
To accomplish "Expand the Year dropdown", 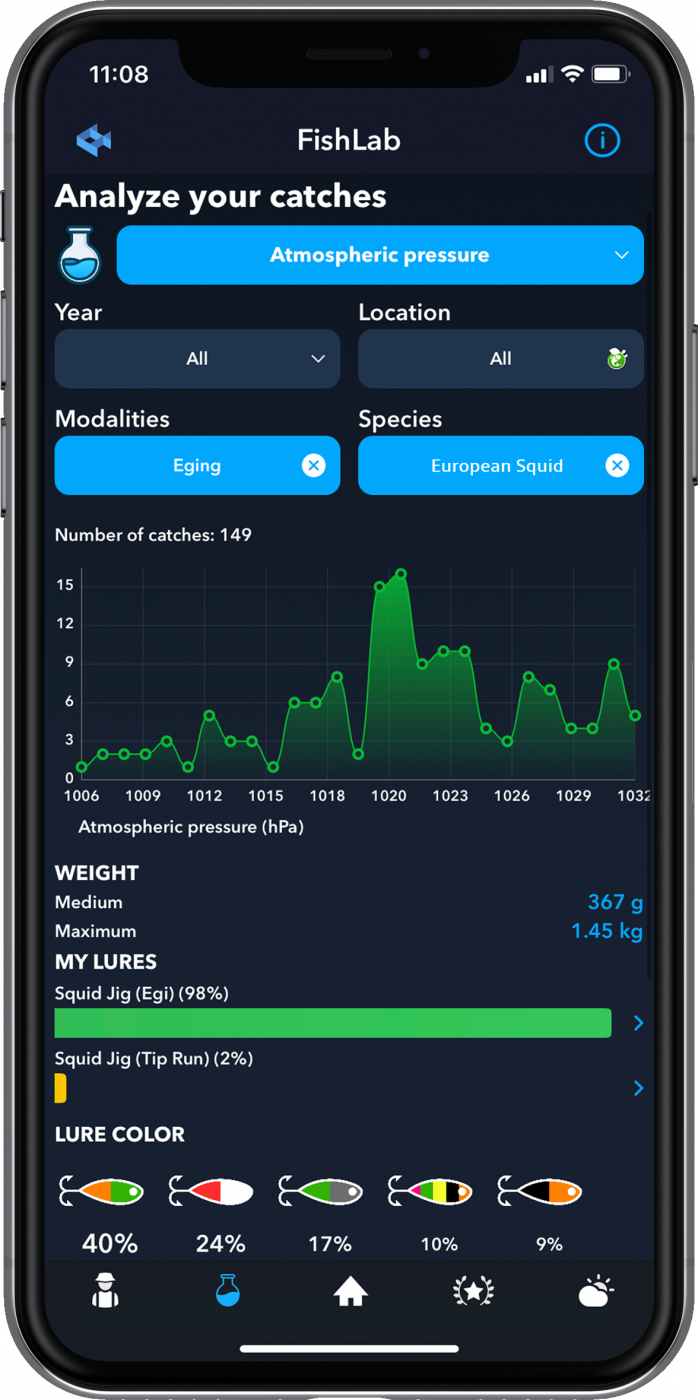I will (x=197, y=359).
